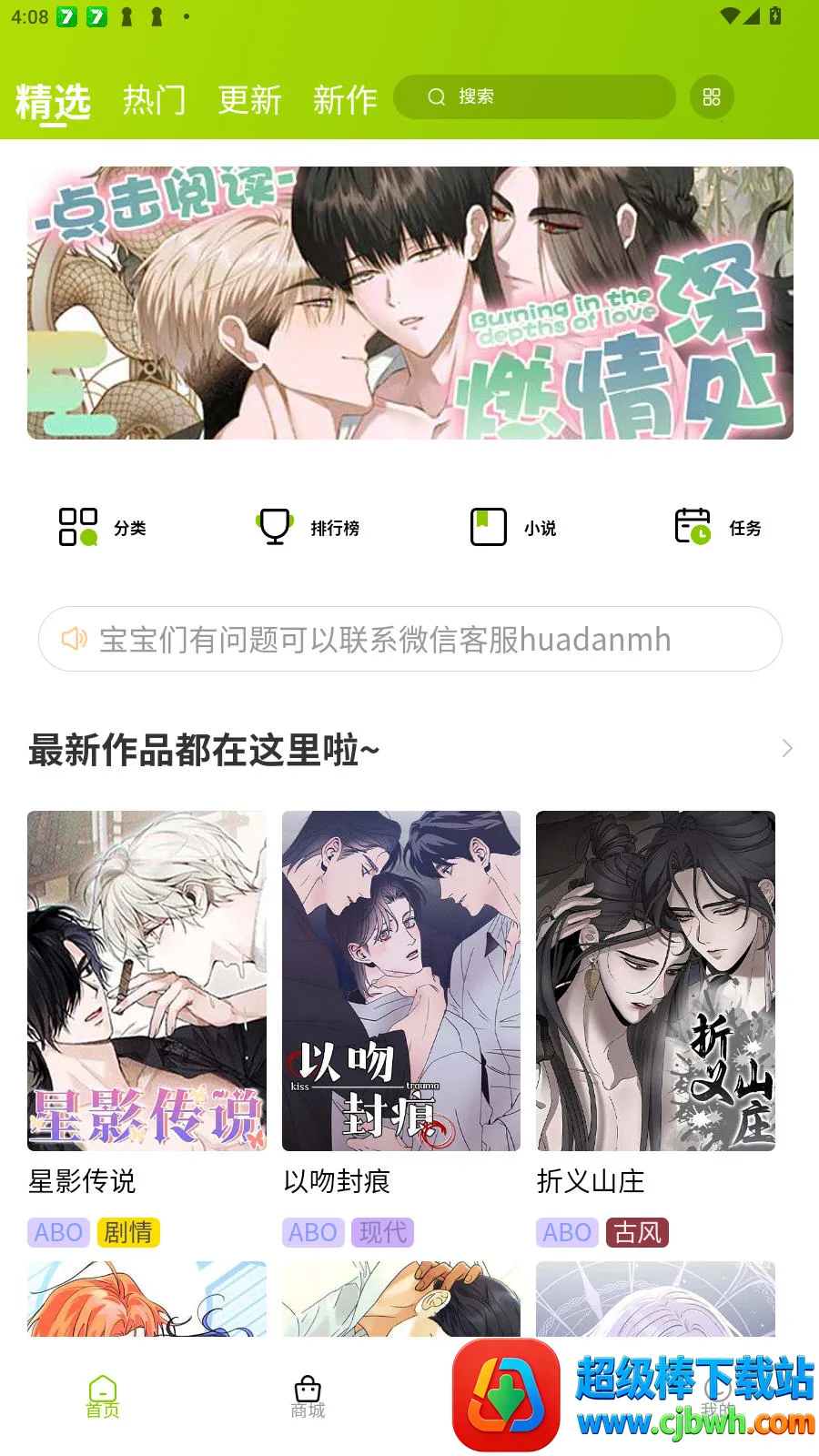
Task: Tap the customer service announcement bar
Action: [409, 639]
